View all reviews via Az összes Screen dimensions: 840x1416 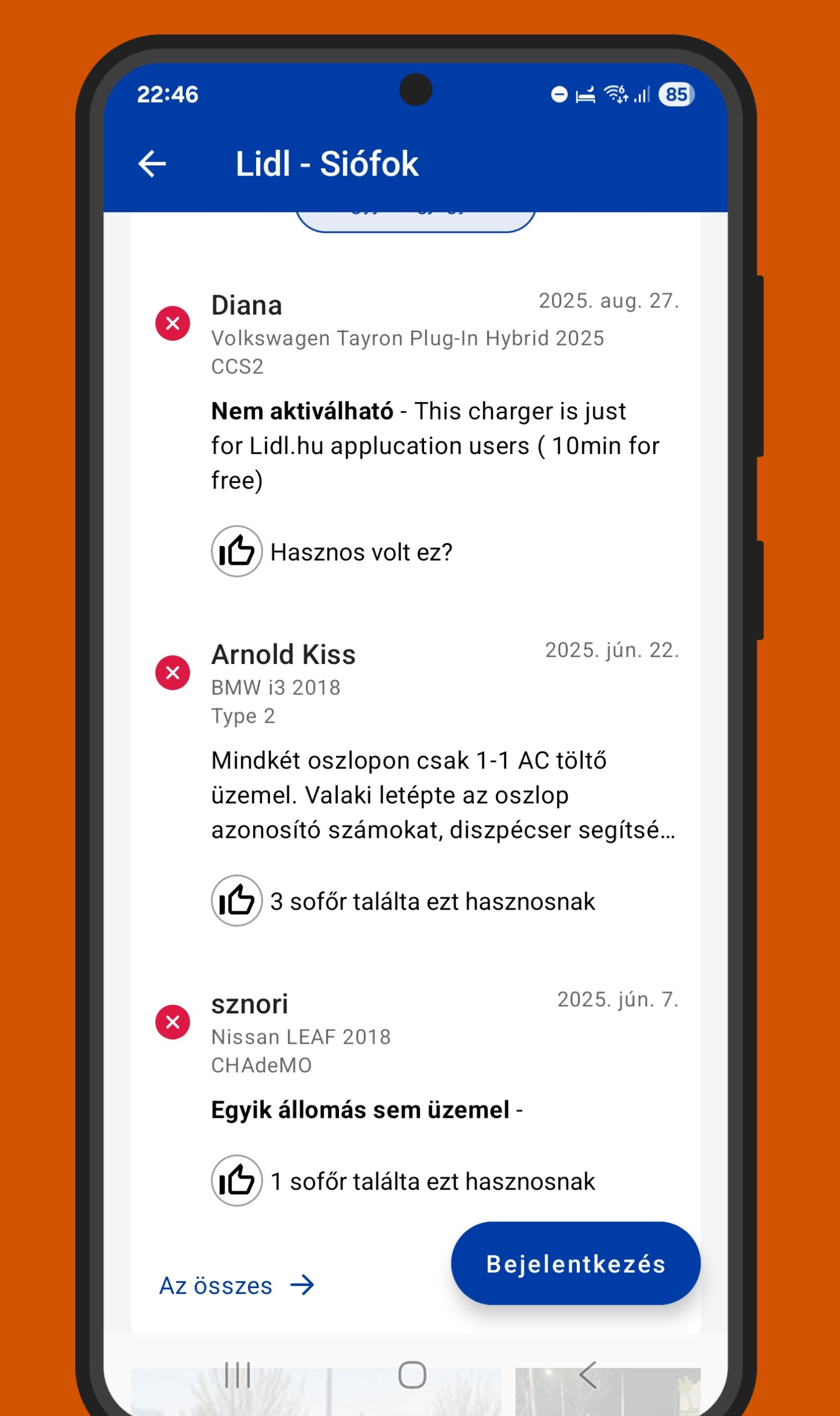coord(236,1285)
